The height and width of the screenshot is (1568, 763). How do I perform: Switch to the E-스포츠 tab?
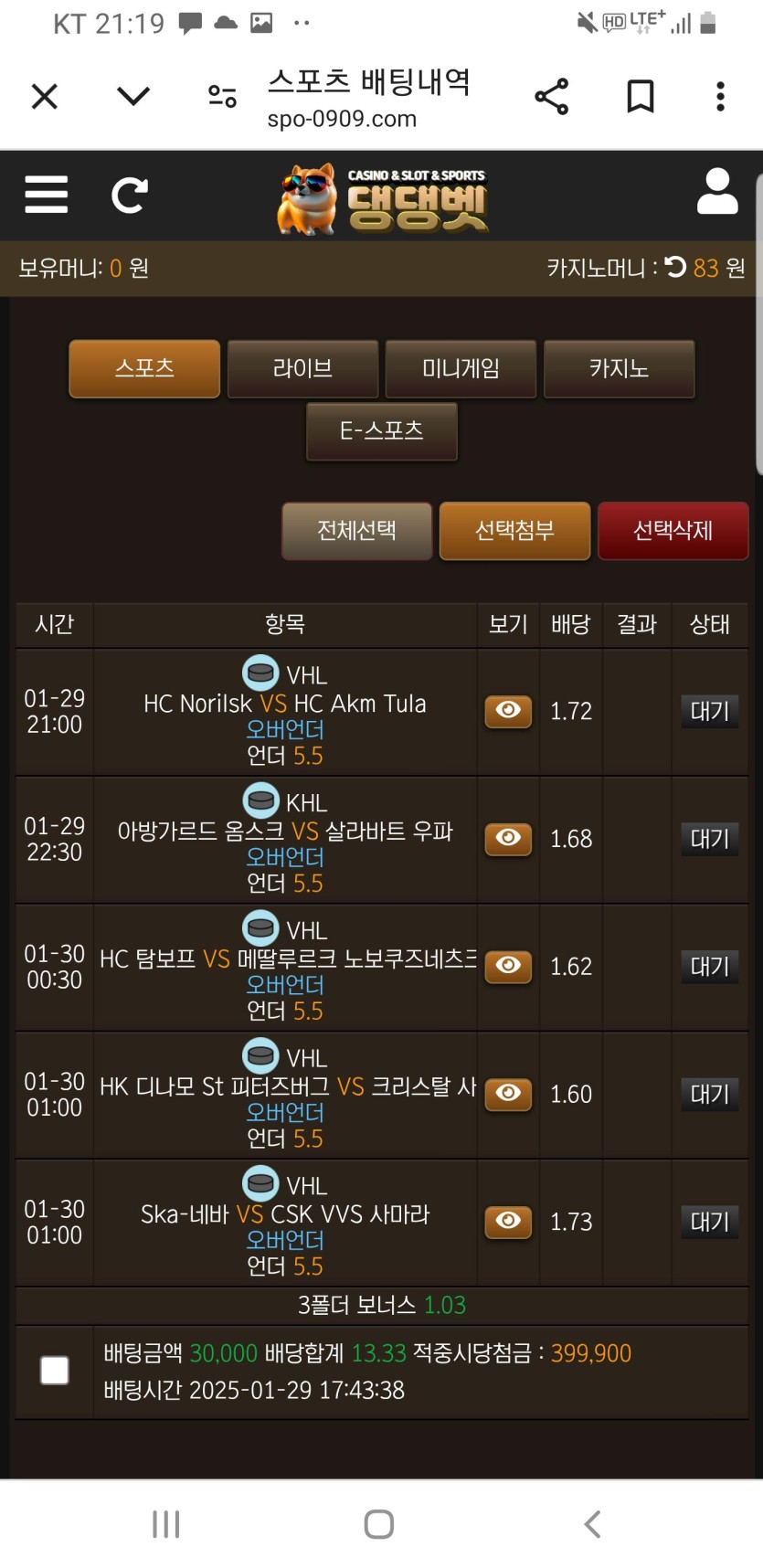click(381, 430)
